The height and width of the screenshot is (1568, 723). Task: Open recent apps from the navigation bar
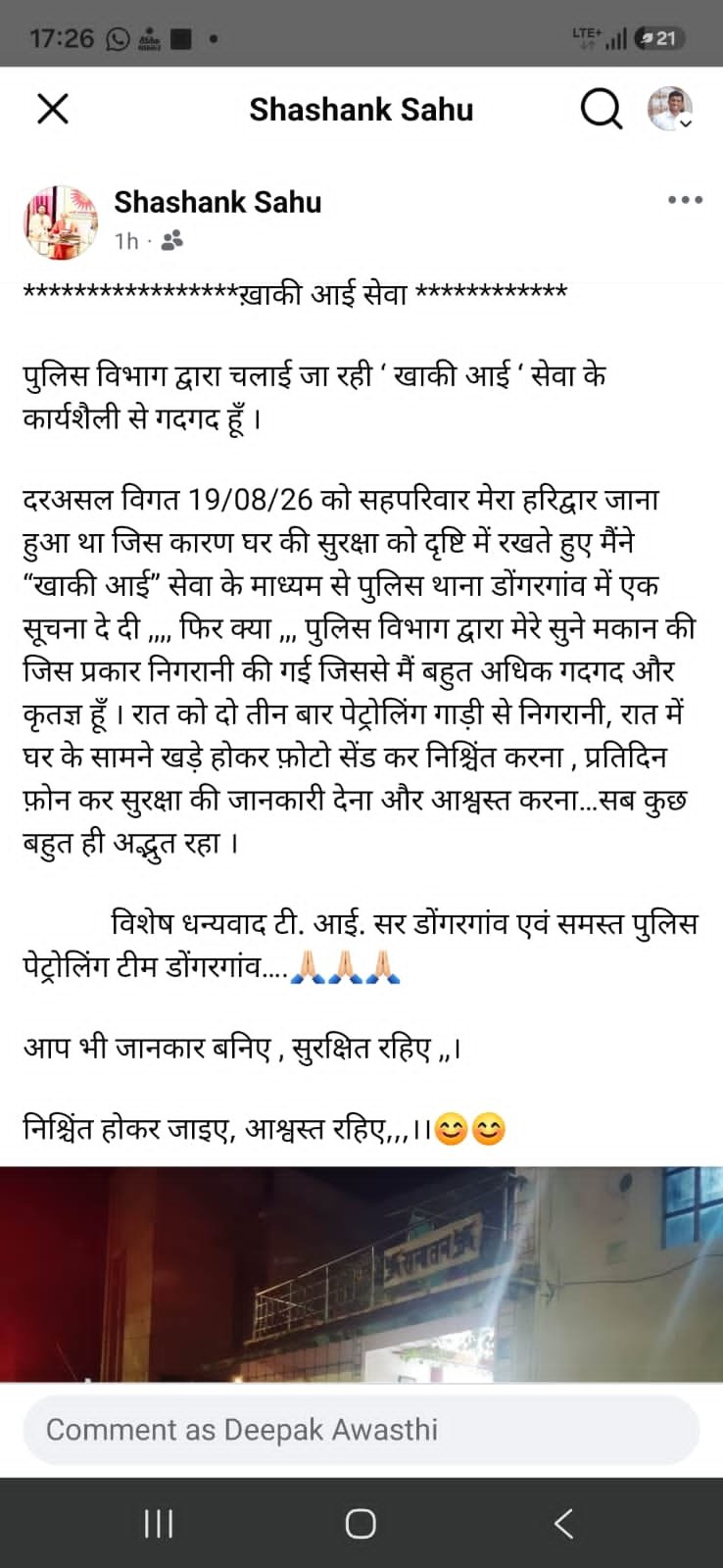pyautogui.click(x=159, y=1524)
